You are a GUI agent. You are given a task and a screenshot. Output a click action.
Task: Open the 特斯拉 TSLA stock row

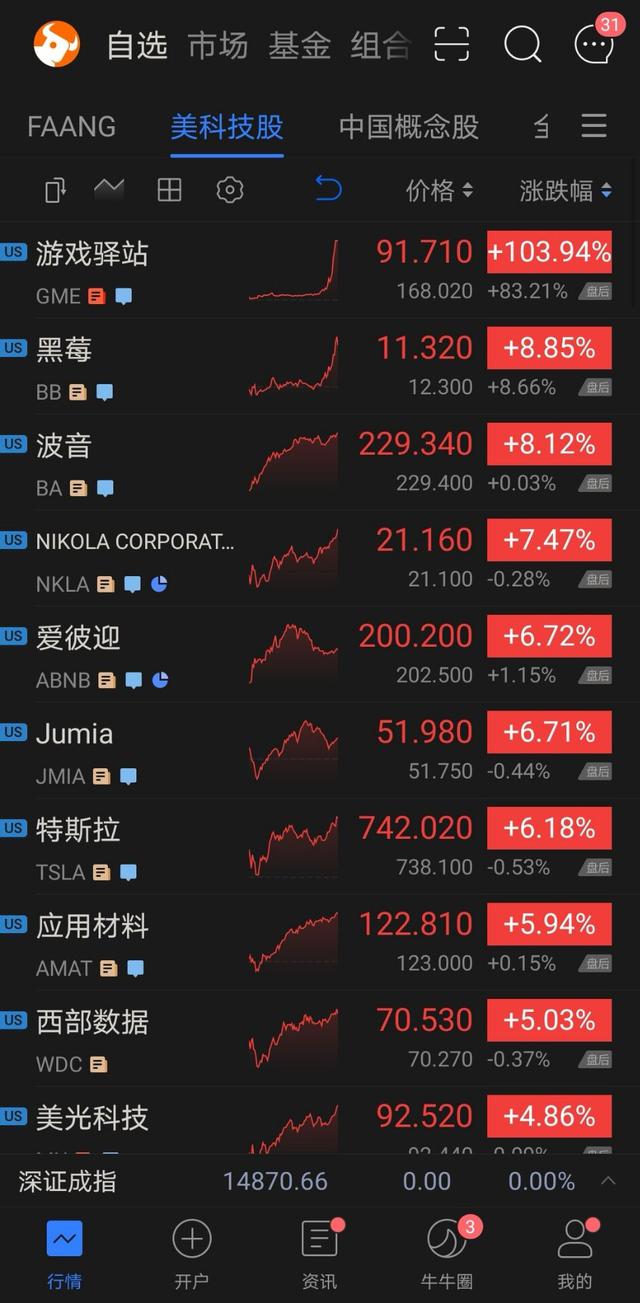tap(320, 846)
